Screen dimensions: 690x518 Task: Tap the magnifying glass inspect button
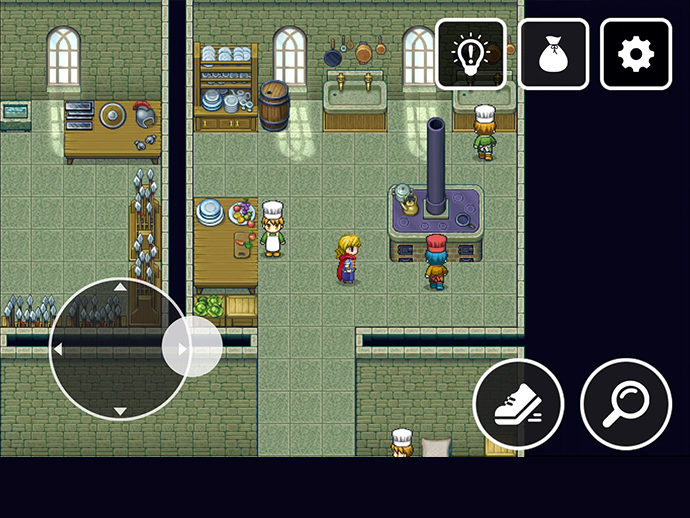pyautogui.click(x=626, y=404)
